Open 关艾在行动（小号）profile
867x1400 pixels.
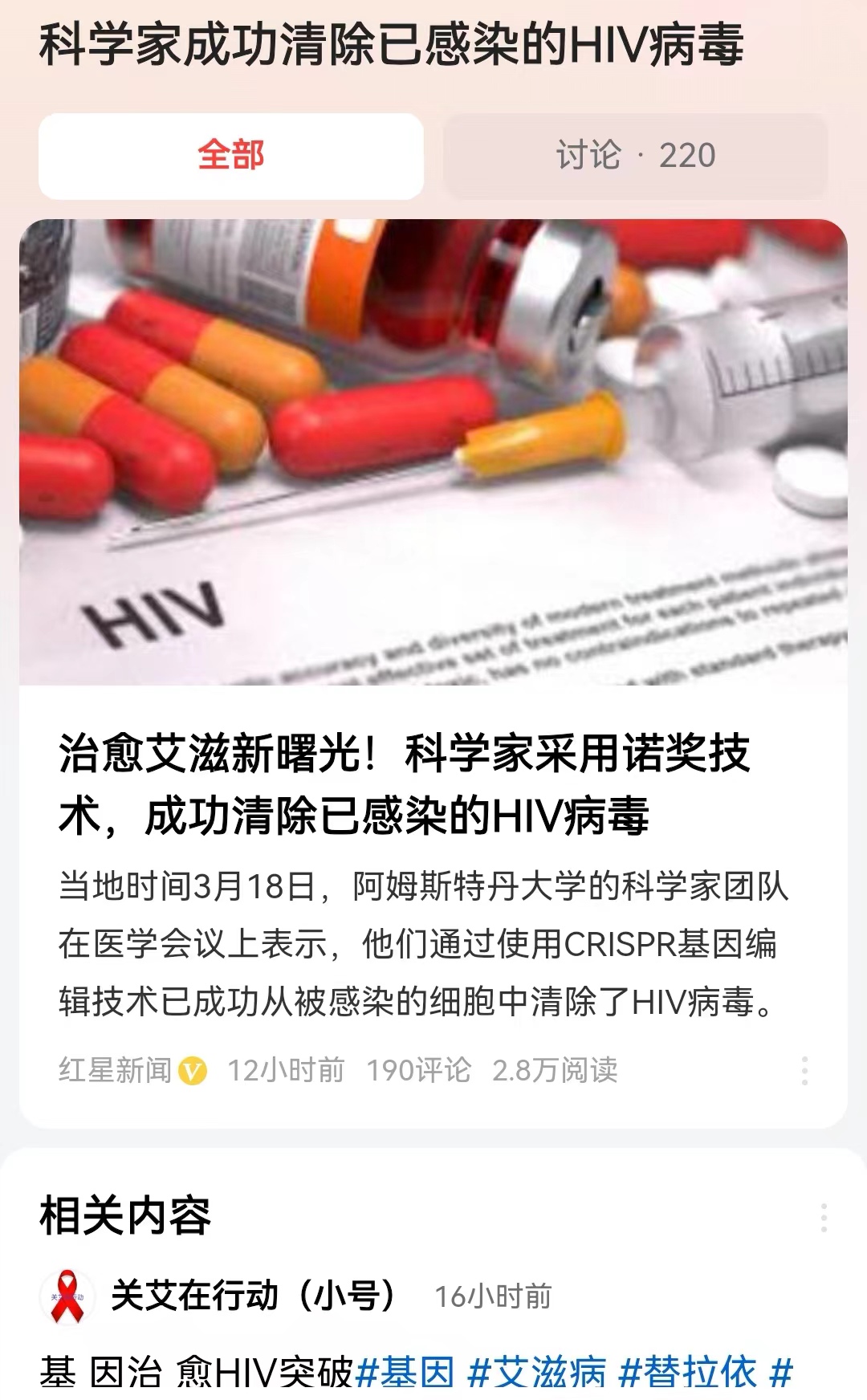[x=253, y=1296]
